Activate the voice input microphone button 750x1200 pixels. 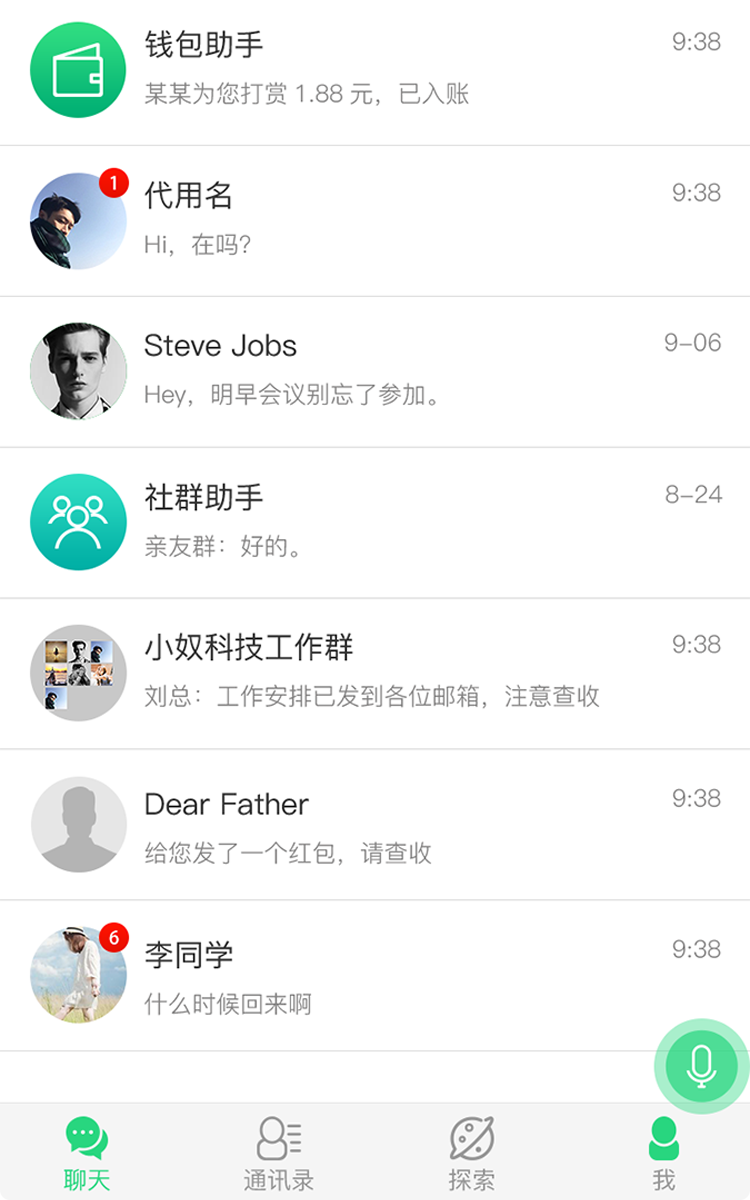[699, 1066]
